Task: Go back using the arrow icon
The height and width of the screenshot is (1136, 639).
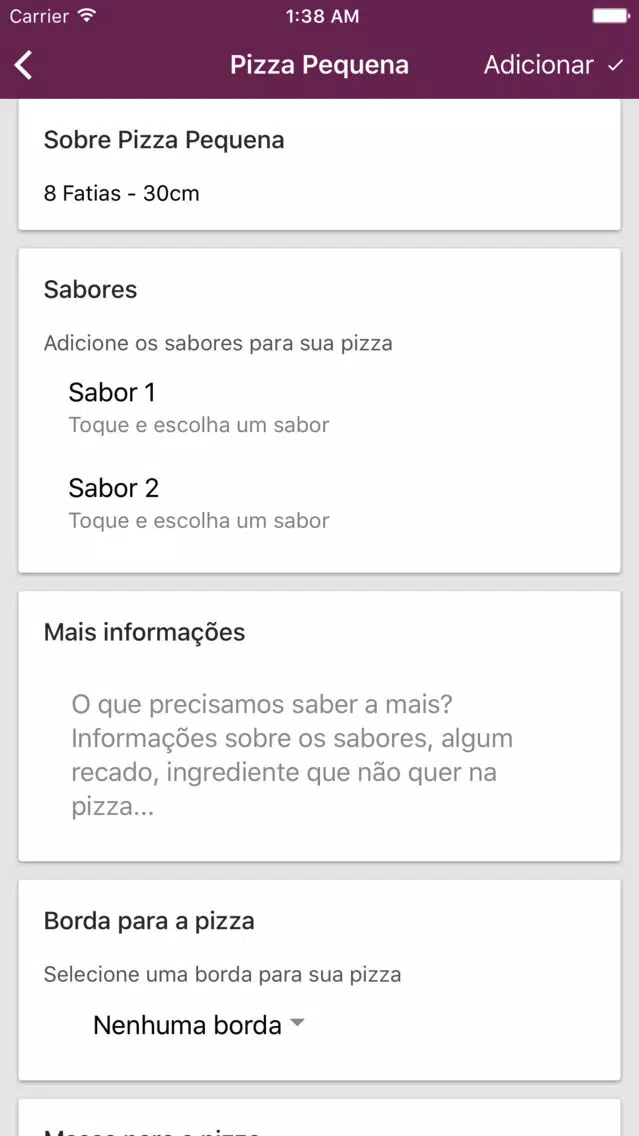Action: tap(24, 65)
